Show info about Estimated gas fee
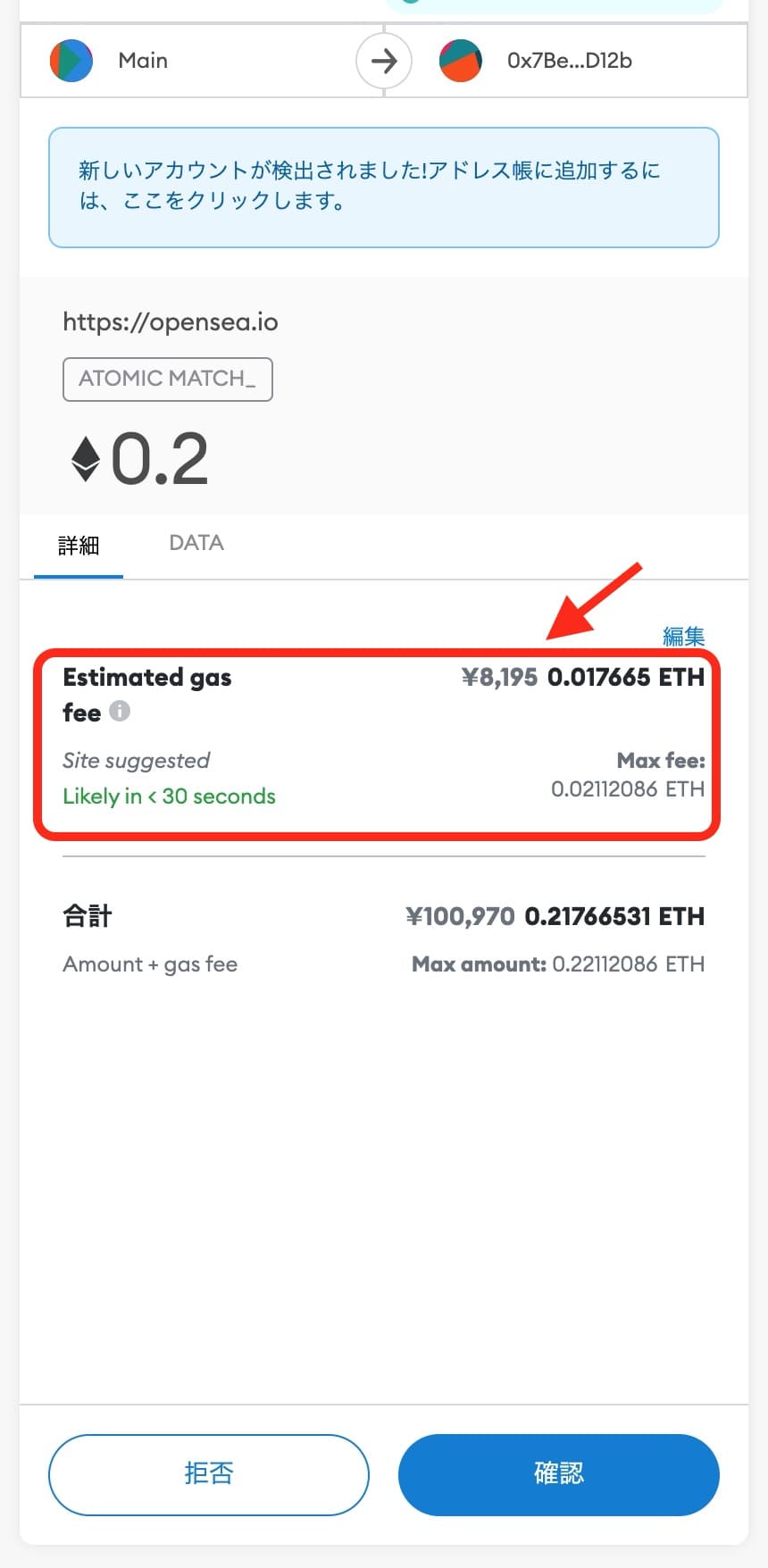Image resolution: width=768 pixels, height=1568 pixels. pos(120,711)
